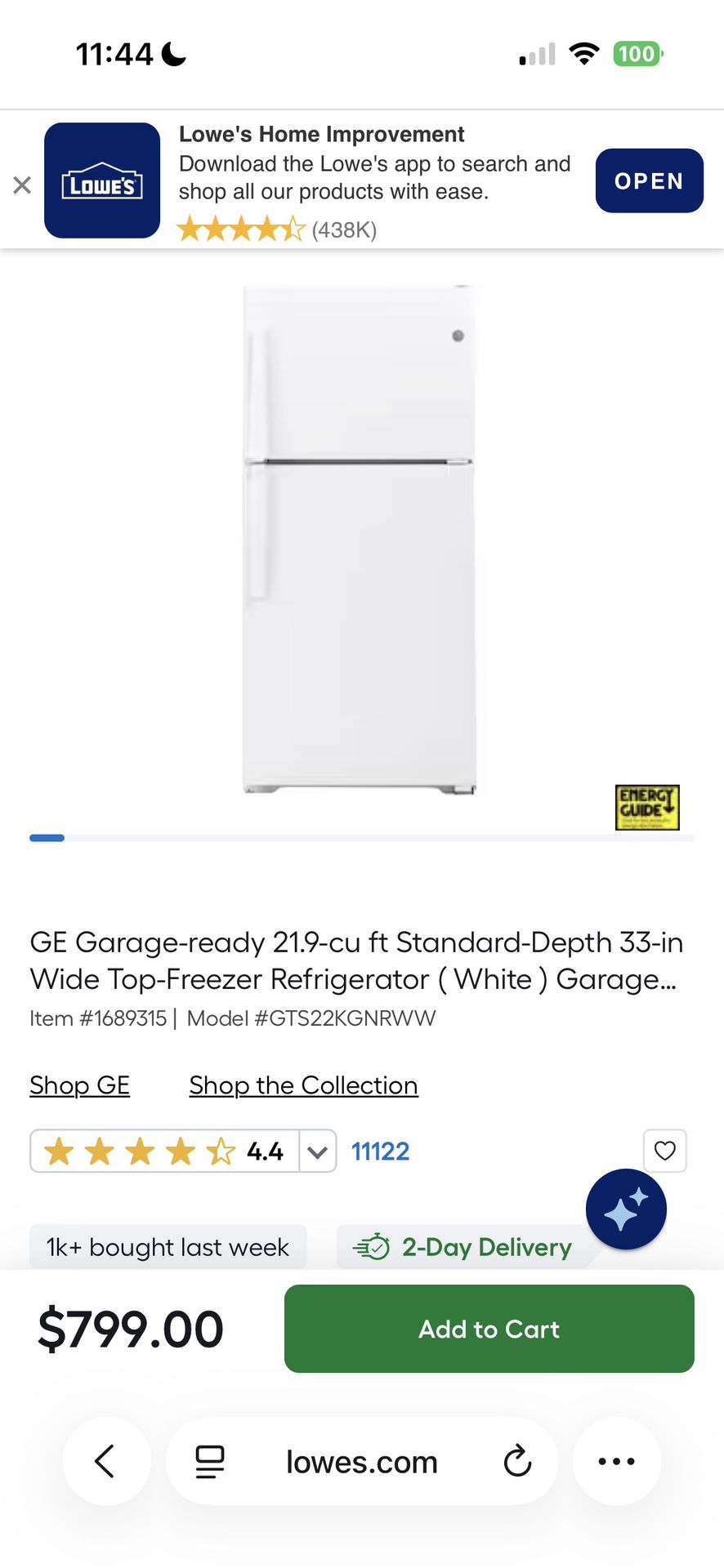Image resolution: width=724 pixels, height=1568 pixels.
Task: Tap the lowes.com address bar
Action: (x=361, y=1462)
